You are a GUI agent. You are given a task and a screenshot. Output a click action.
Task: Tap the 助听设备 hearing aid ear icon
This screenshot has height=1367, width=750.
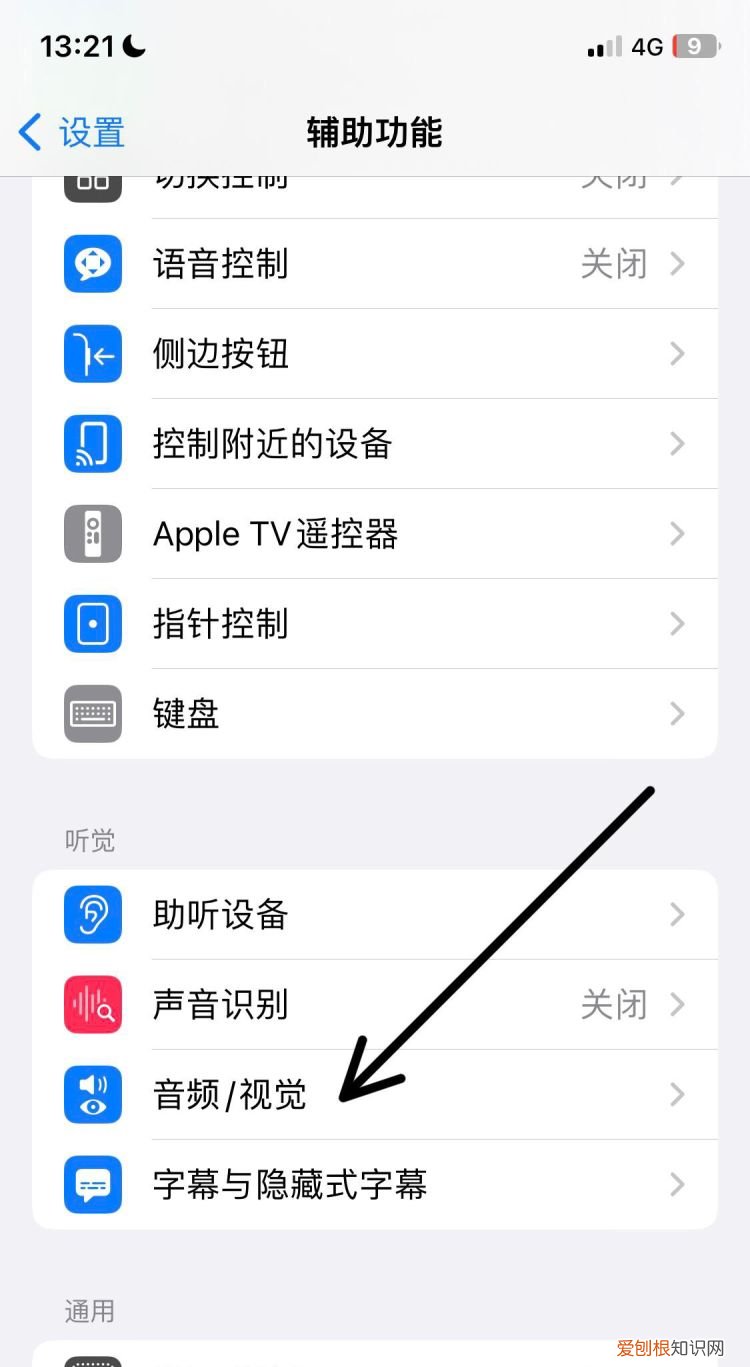coord(93,914)
